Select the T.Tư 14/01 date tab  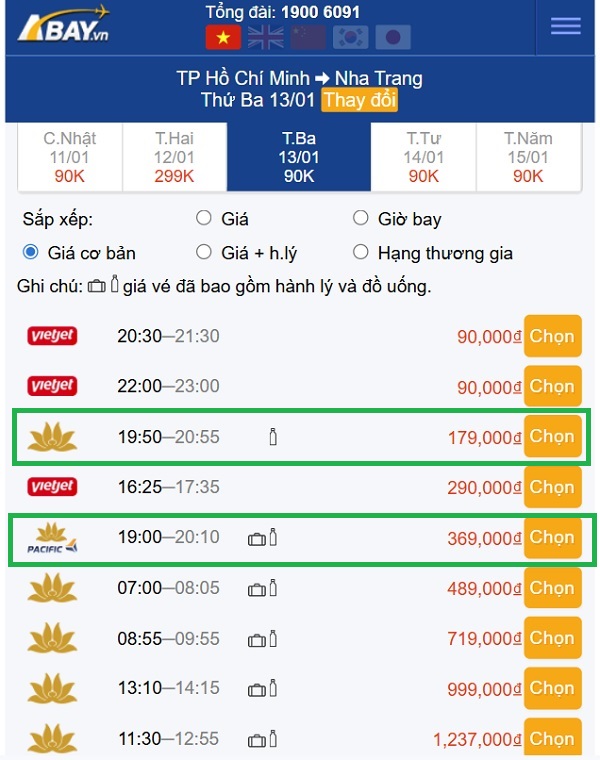(x=423, y=157)
